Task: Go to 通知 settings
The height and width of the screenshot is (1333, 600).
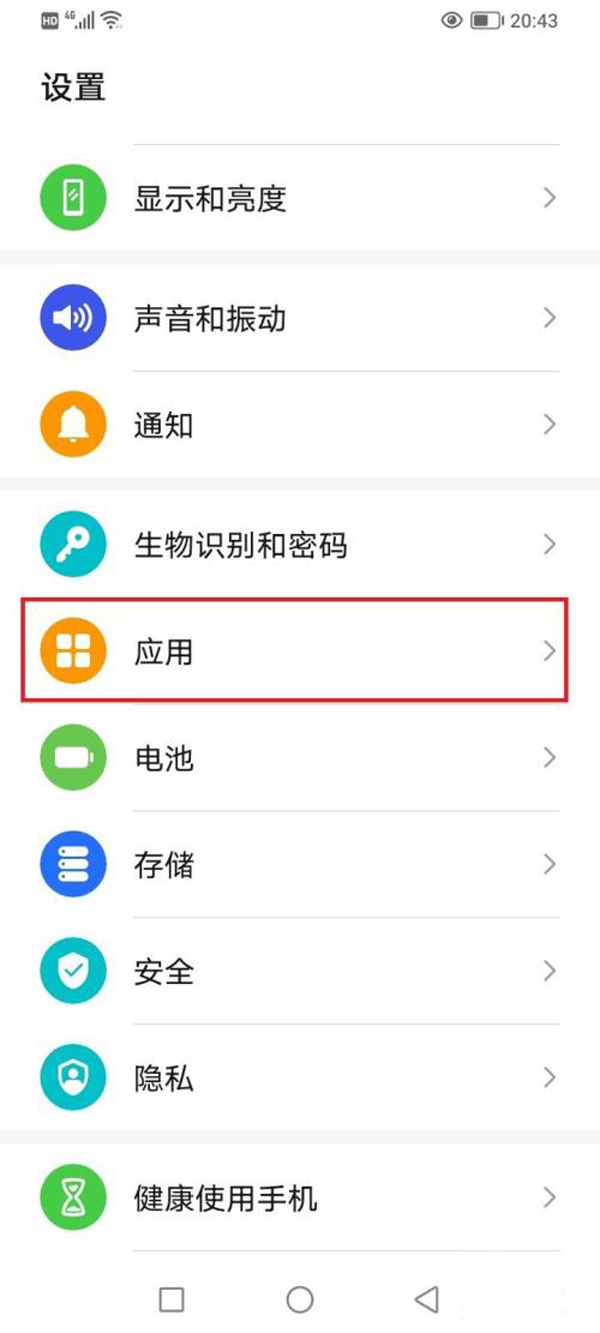Action: pos(300,425)
